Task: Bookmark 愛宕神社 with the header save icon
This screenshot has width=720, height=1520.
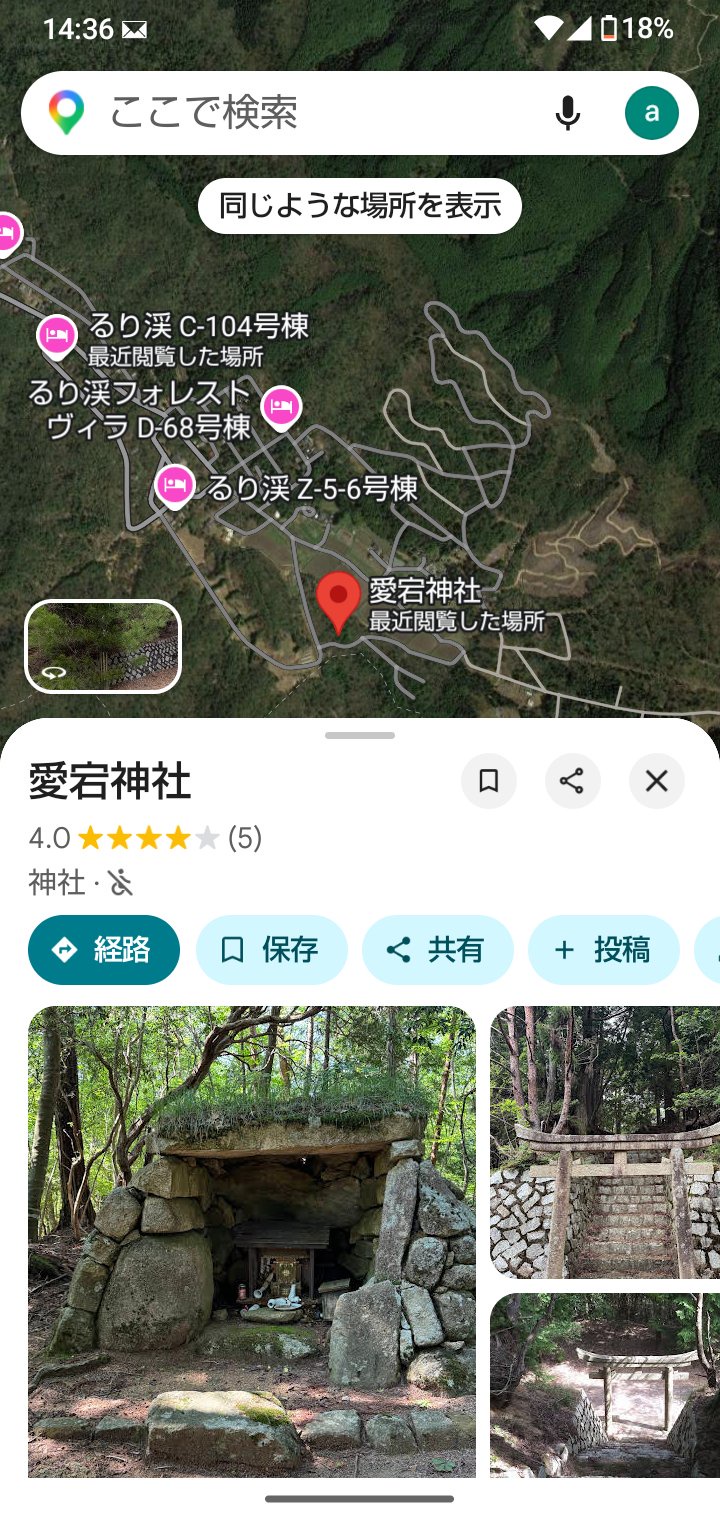Action: tap(489, 781)
